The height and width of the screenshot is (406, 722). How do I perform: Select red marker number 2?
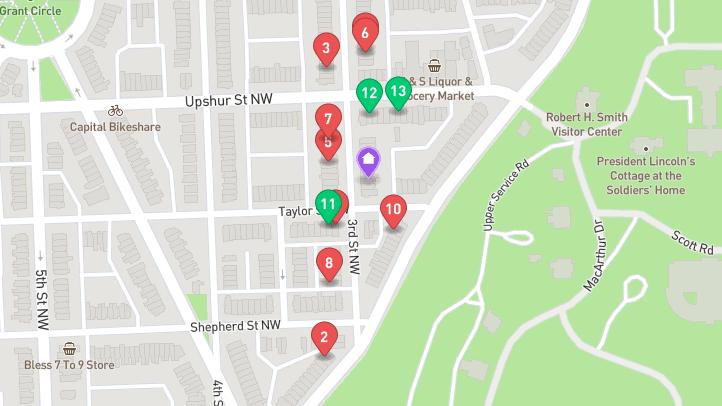tap(322, 337)
